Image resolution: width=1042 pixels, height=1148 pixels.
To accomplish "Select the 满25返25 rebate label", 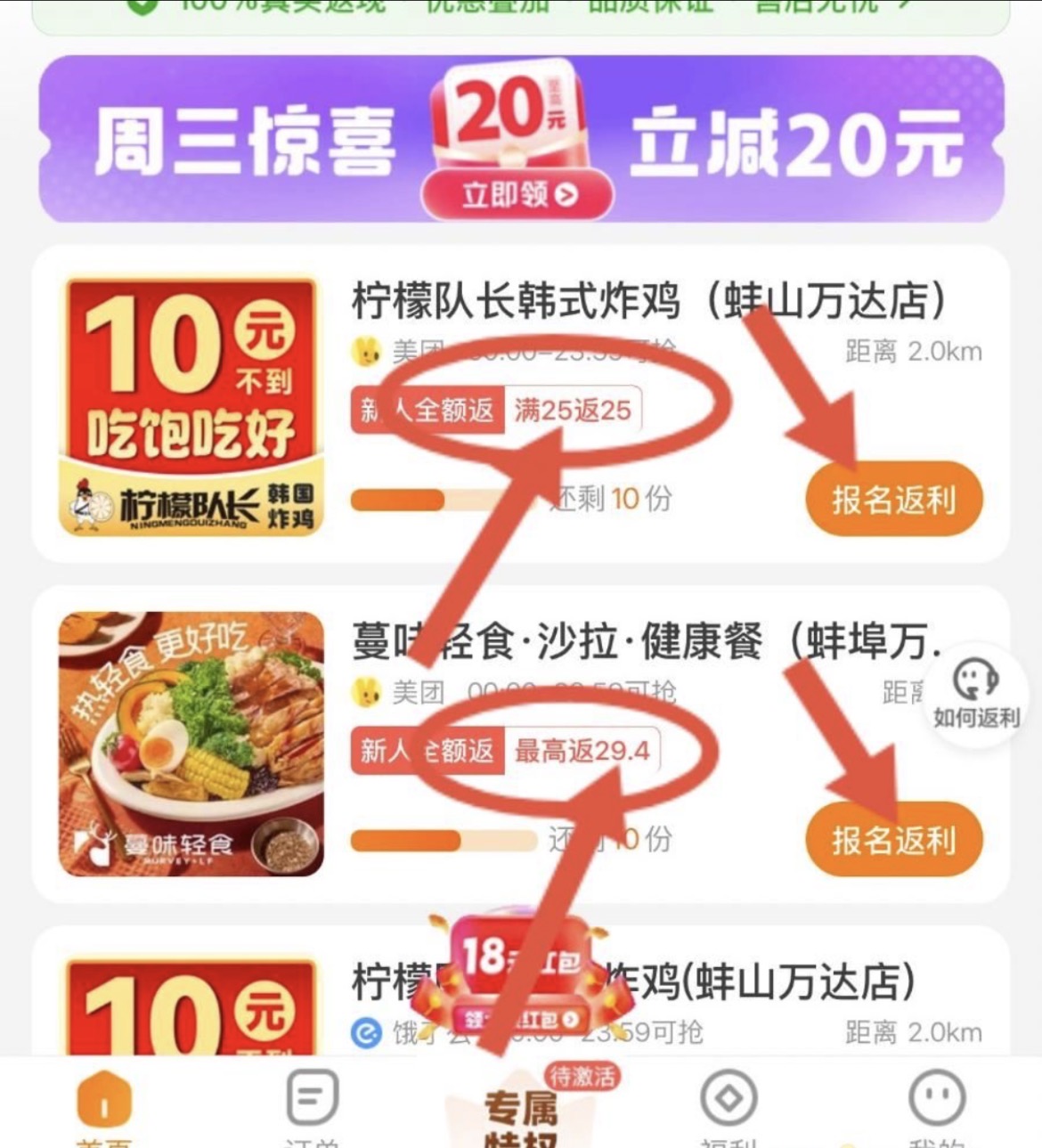I will (573, 410).
